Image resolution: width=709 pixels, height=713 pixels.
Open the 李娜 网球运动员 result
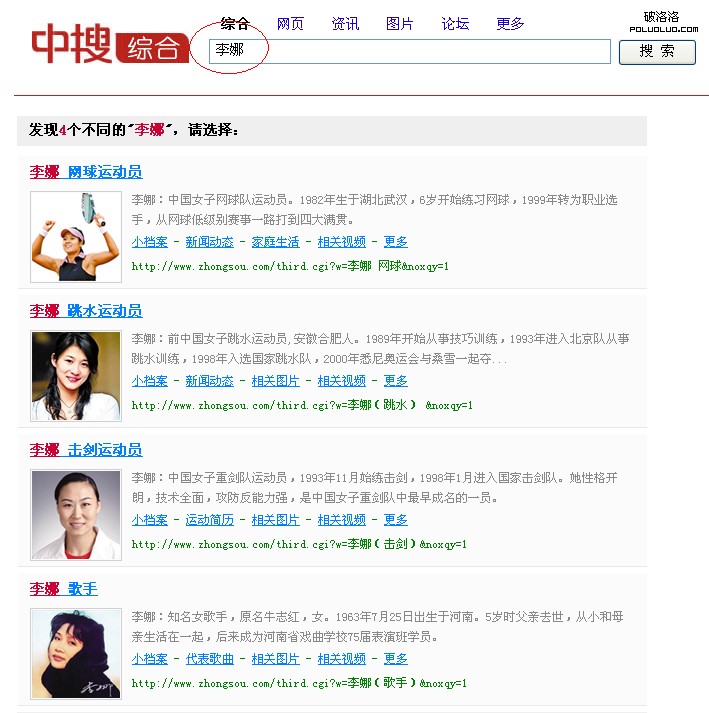click(86, 172)
